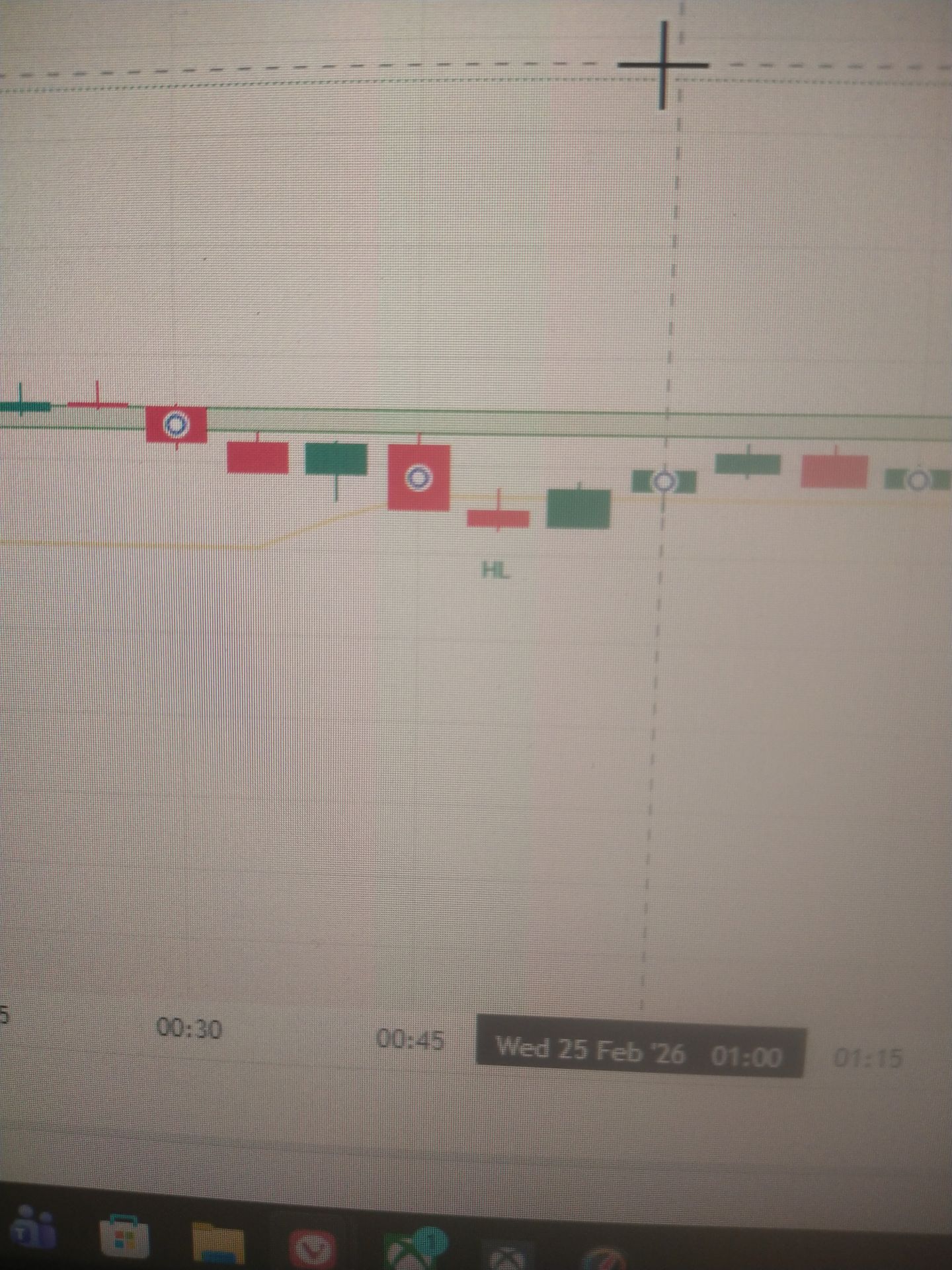Select the circle marker on the 00:45 red candle

click(418, 478)
